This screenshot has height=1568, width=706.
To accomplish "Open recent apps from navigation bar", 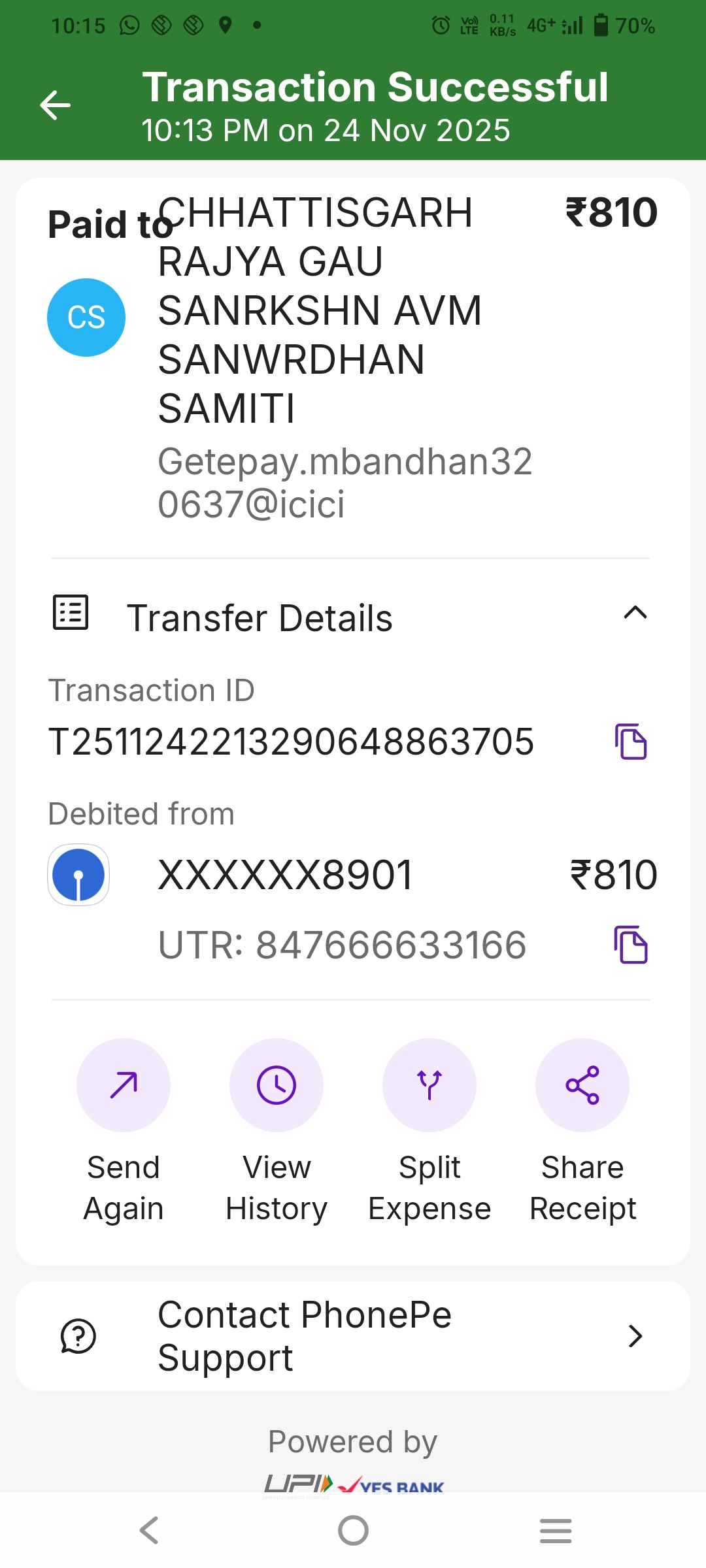I will [x=556, y=1530].
